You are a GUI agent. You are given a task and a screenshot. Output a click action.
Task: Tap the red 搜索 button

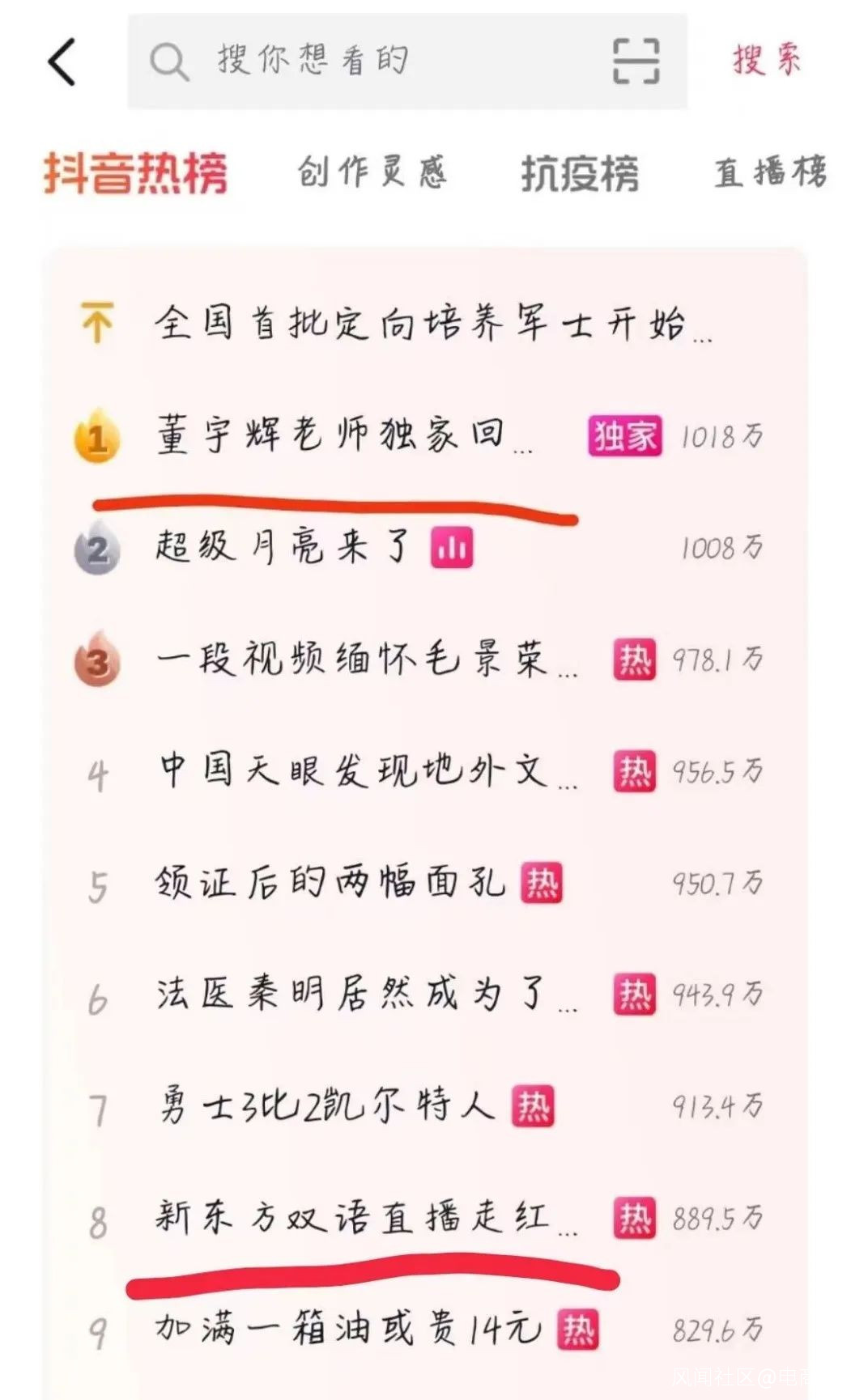coord(766,60)
